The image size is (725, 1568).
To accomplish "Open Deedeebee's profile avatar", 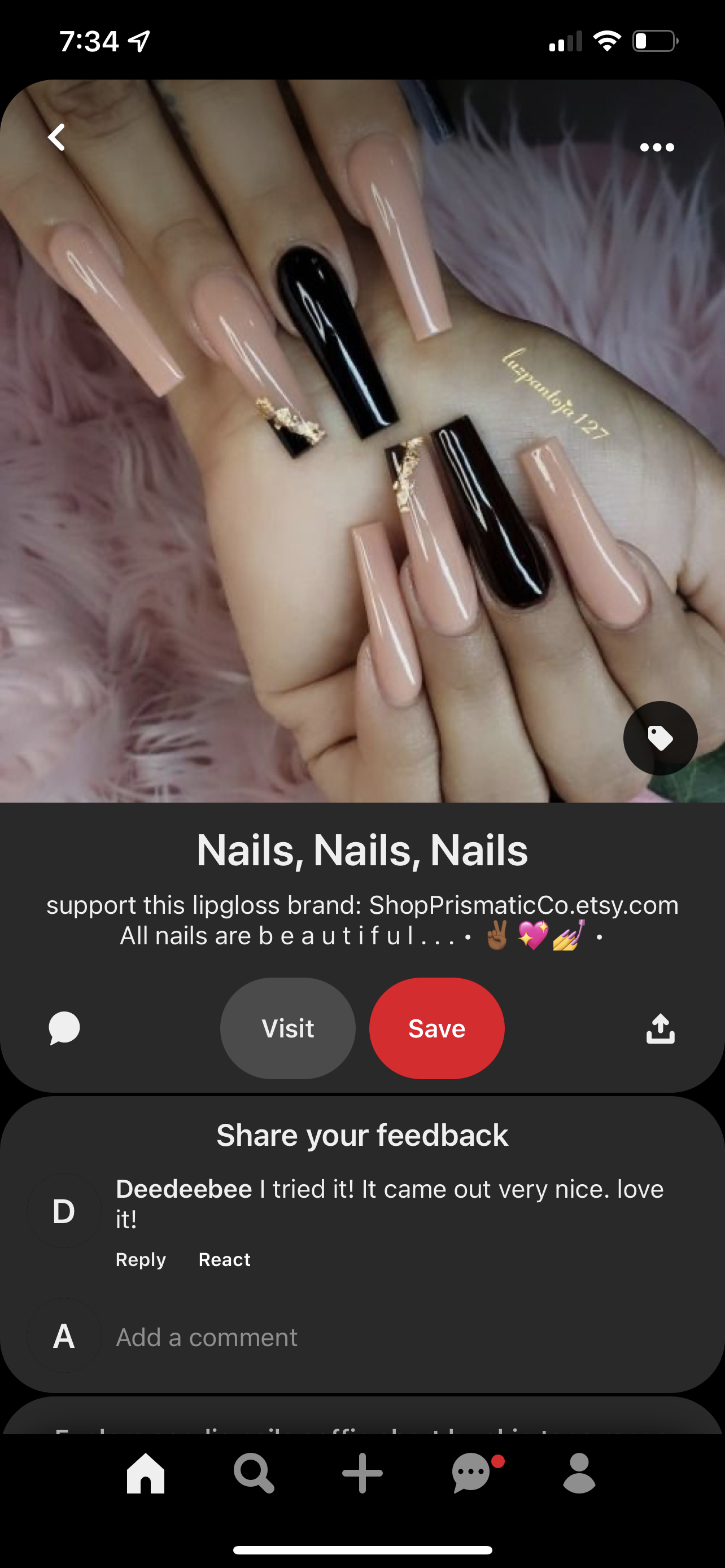I will pos(64,1211).
